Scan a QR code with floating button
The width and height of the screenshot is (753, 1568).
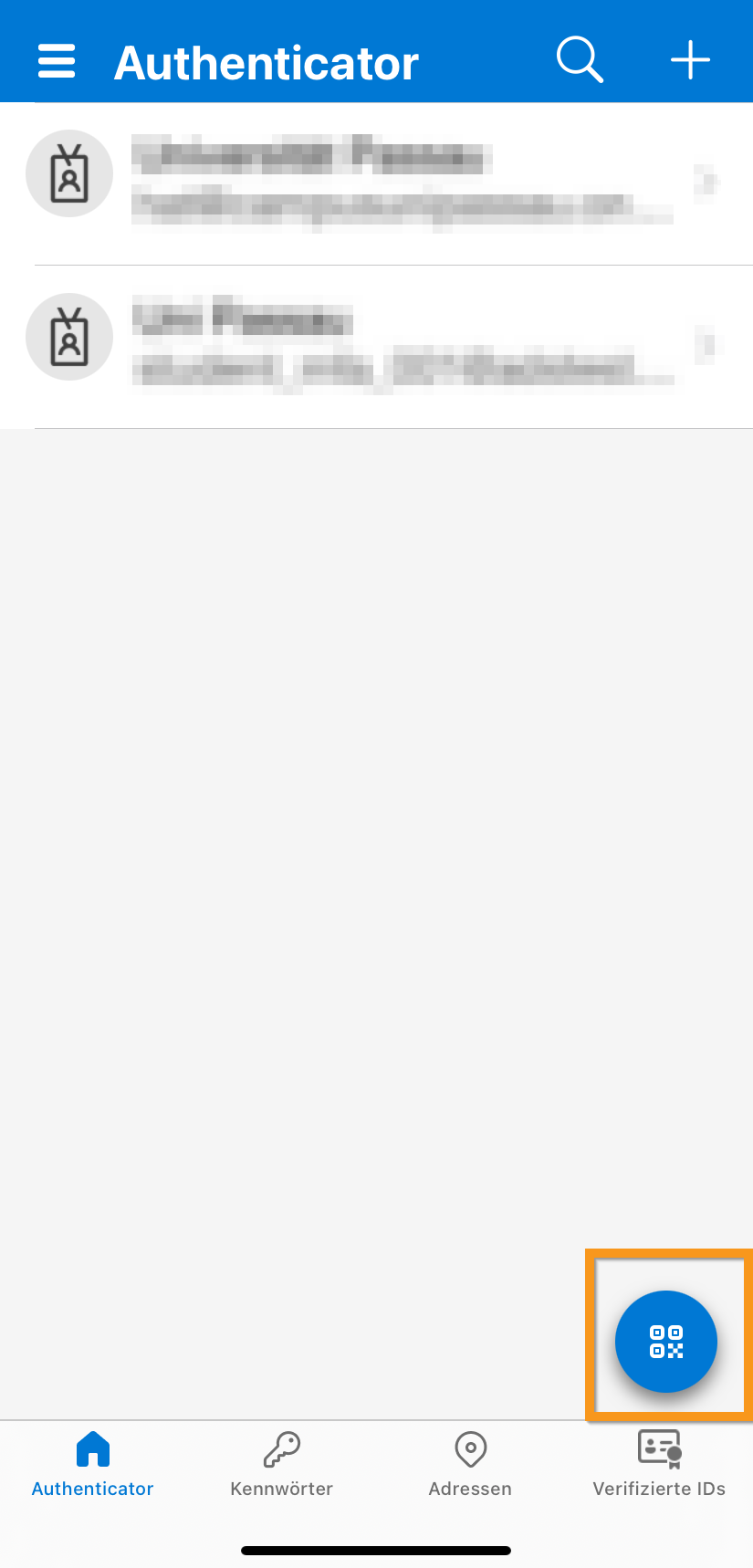(x=666, y=1341)
